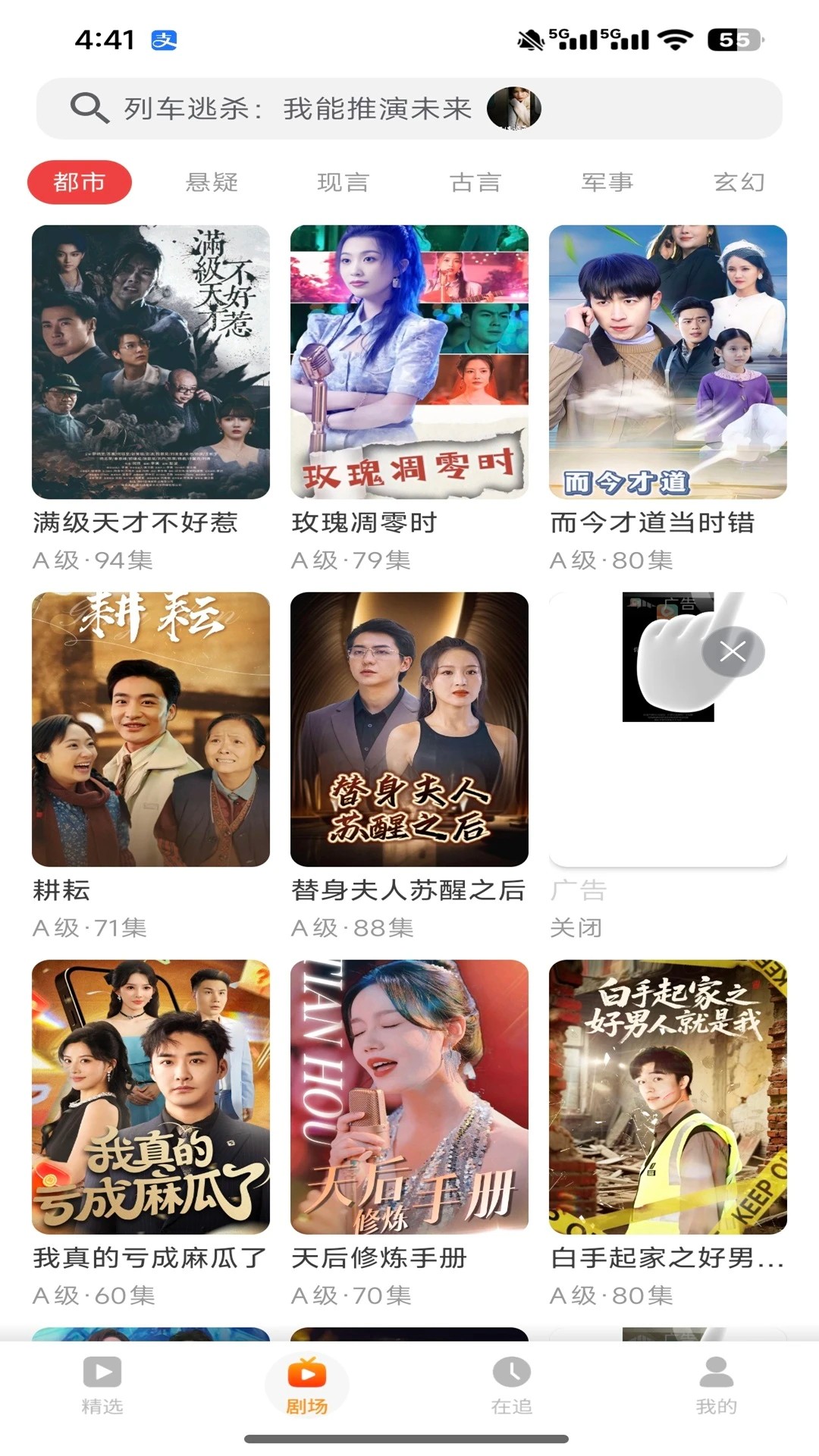Switch to the 玄幻 category
Image resolution: width=819 pixels, height=1456 pixels.
click(739, 182)
